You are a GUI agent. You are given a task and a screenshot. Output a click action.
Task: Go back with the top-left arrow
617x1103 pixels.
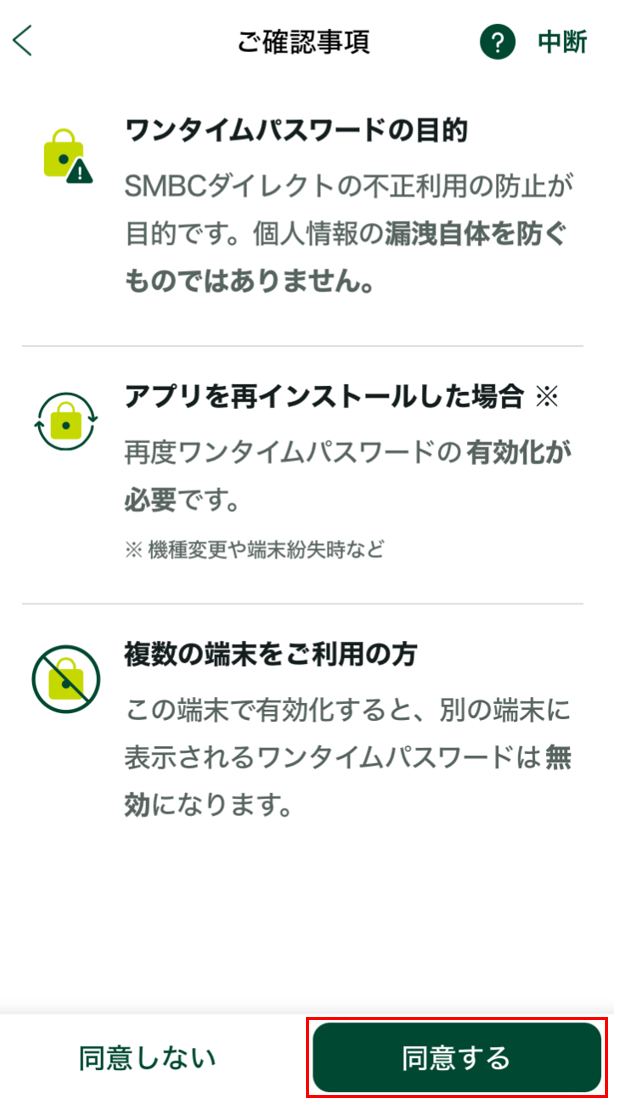23,42
